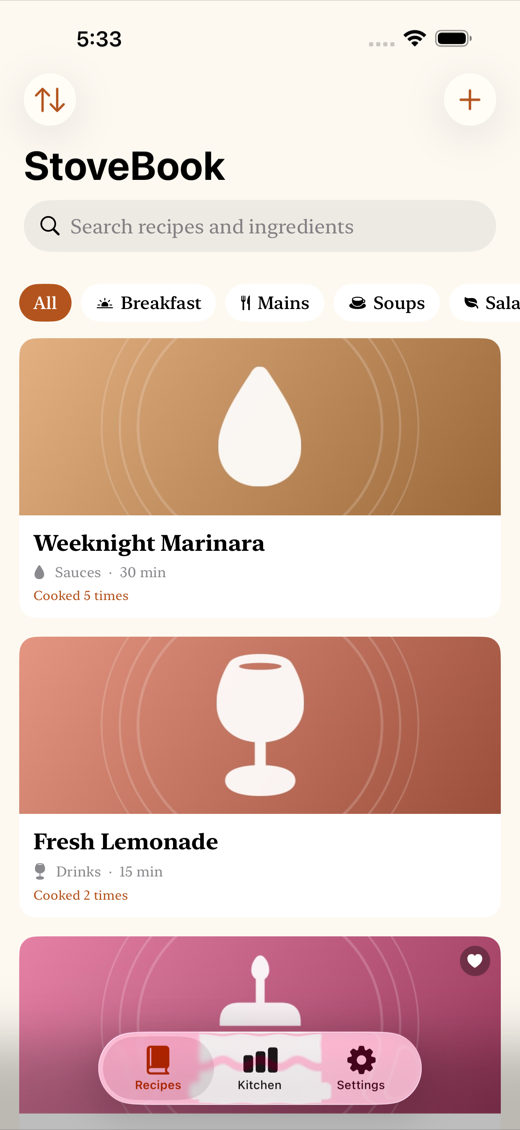The height and width of the screenshot is (1130, 520).
Task: Open the Weeknight Marinara recipe card
Action: tap(260, 478)
